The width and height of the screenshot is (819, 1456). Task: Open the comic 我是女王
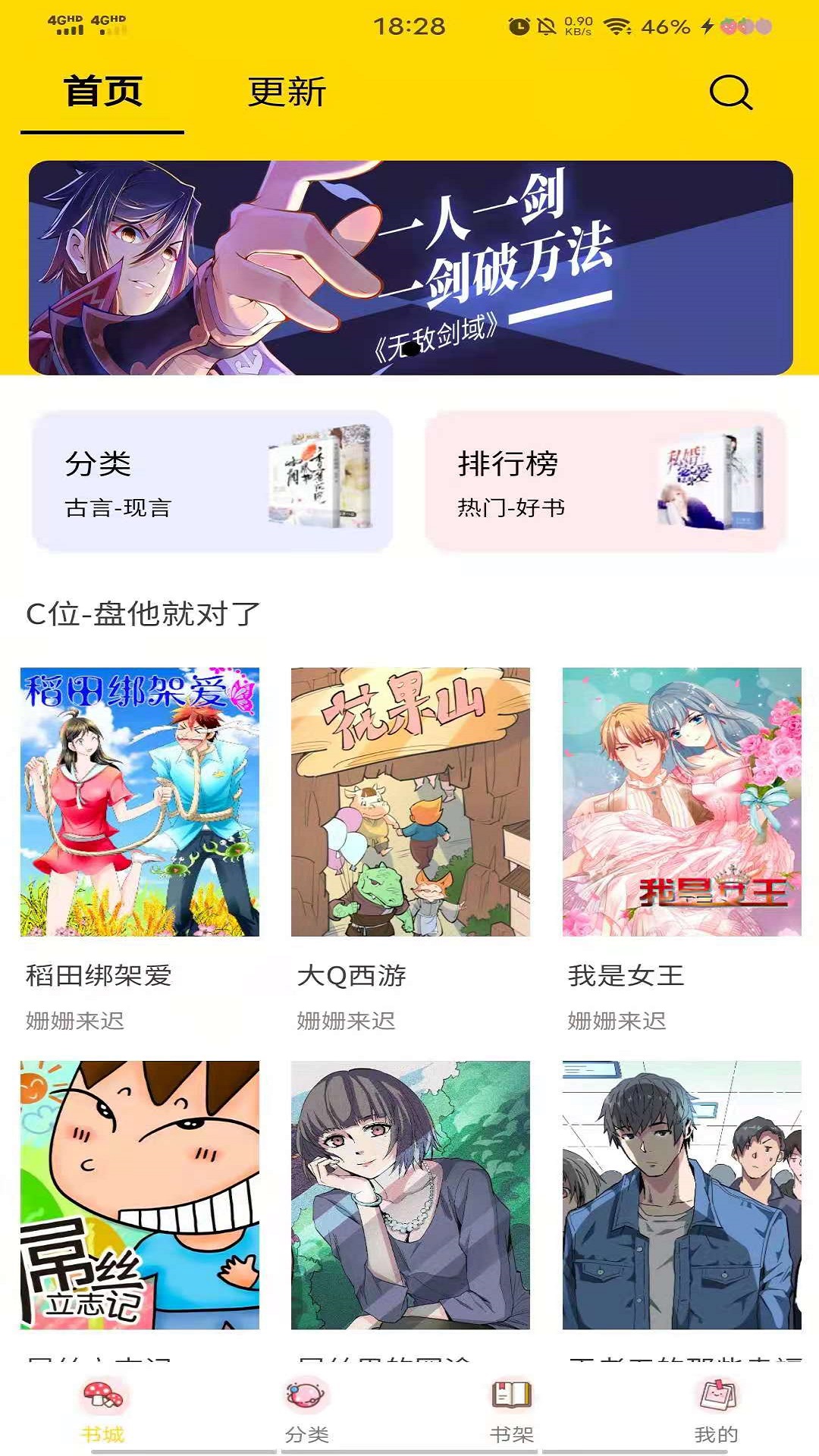coord(681,802)
